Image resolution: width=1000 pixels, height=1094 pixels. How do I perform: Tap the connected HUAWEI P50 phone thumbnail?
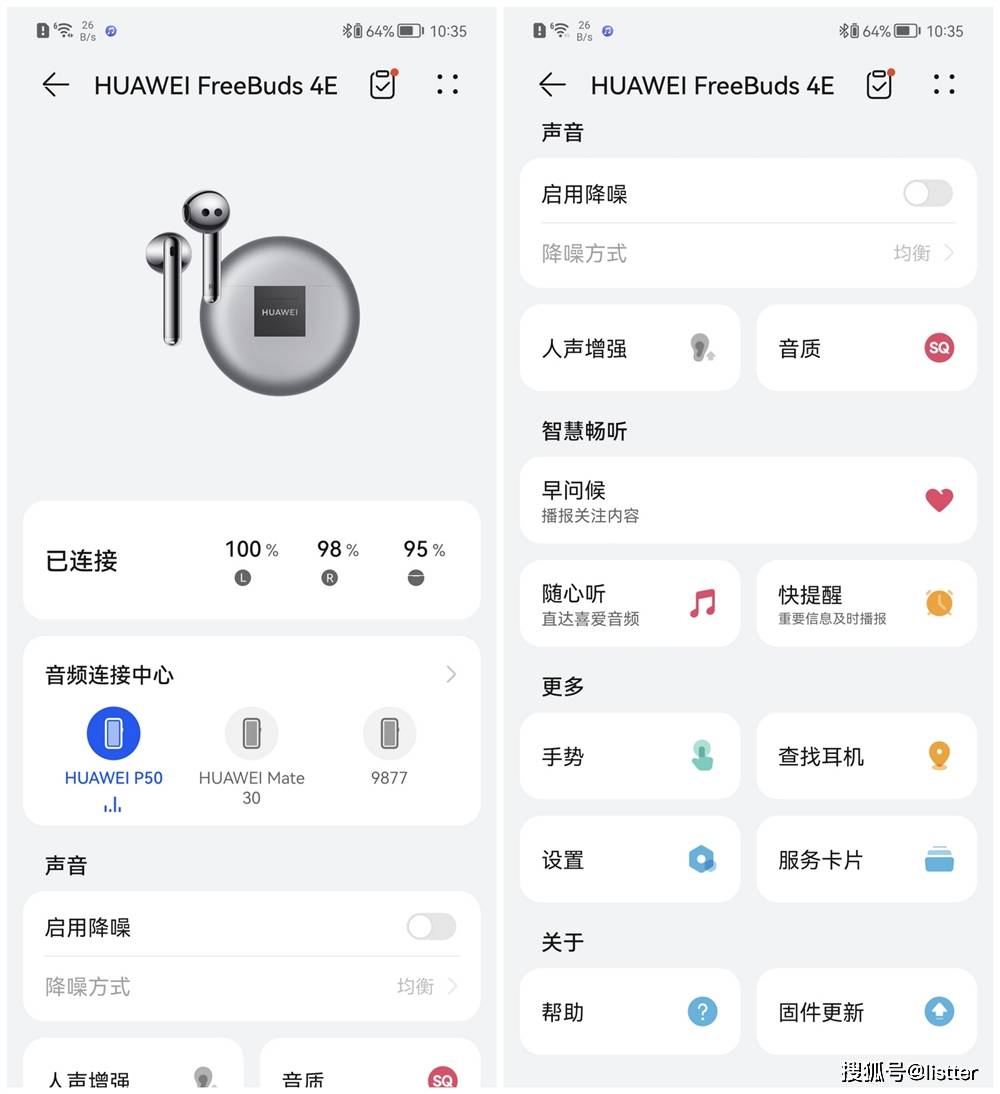pyautogui.click(x=113, y=733)
